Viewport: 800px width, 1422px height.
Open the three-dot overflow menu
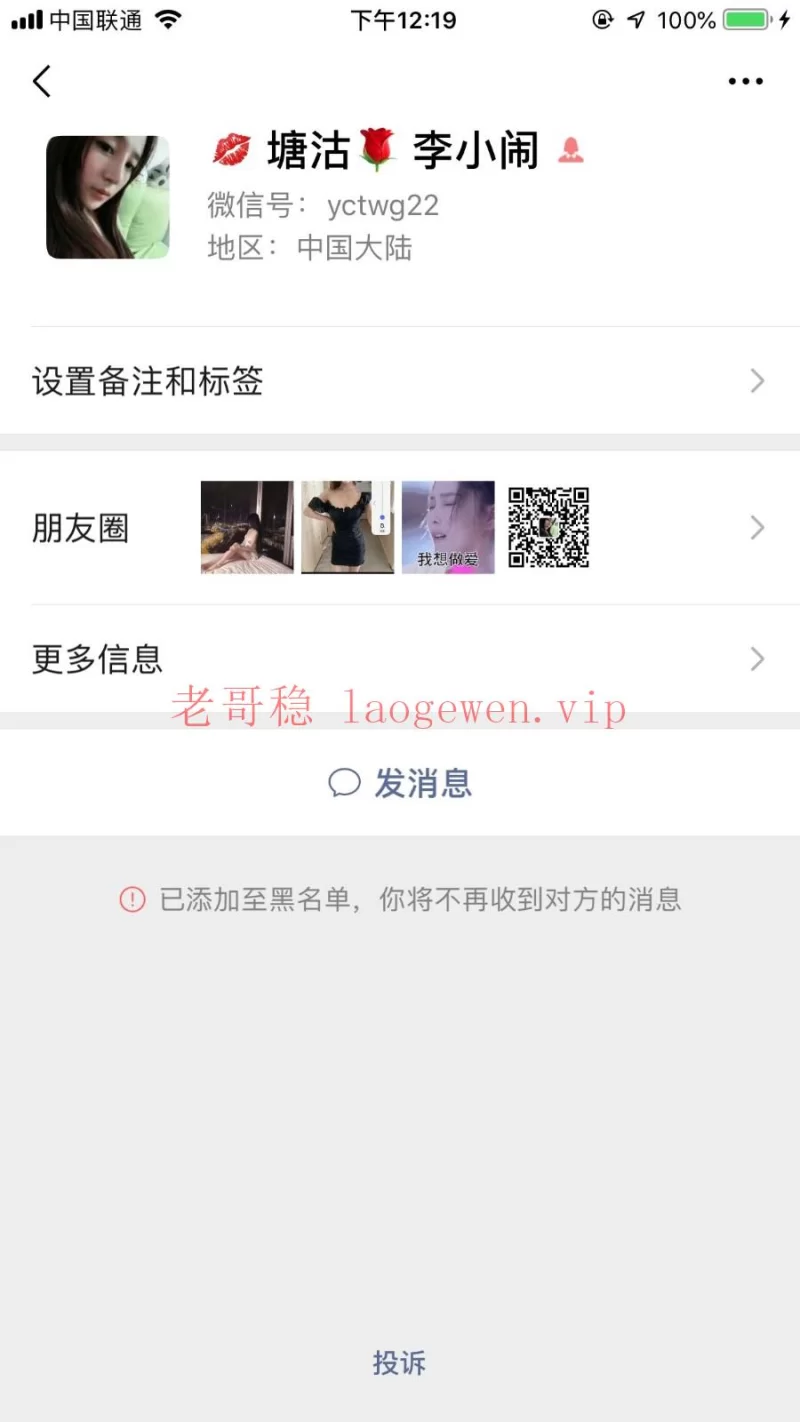[x=746, y=82]
